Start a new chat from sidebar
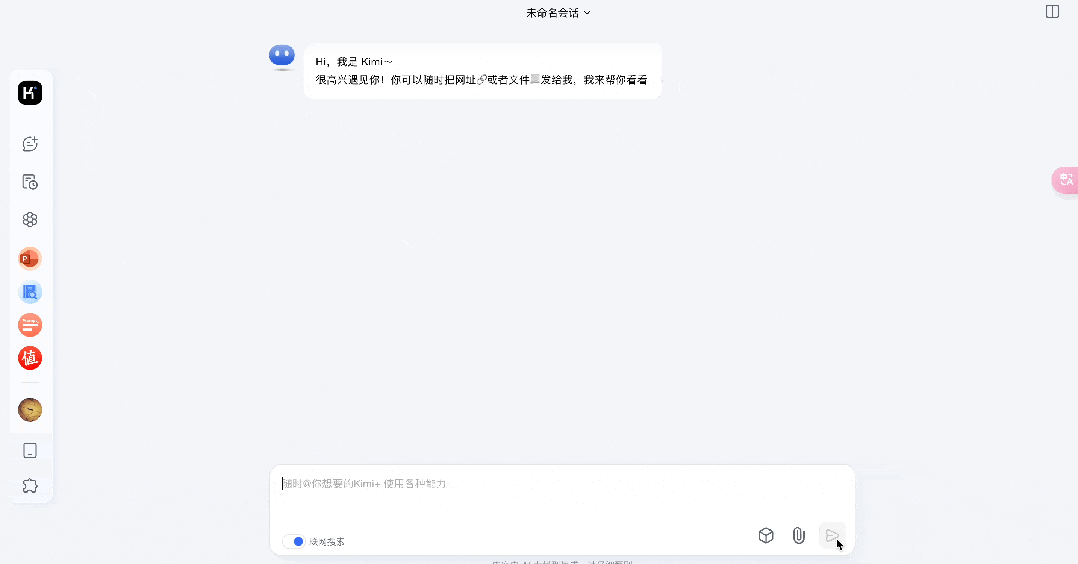This screenshot has width=1078, height=564. click(30, 144)
